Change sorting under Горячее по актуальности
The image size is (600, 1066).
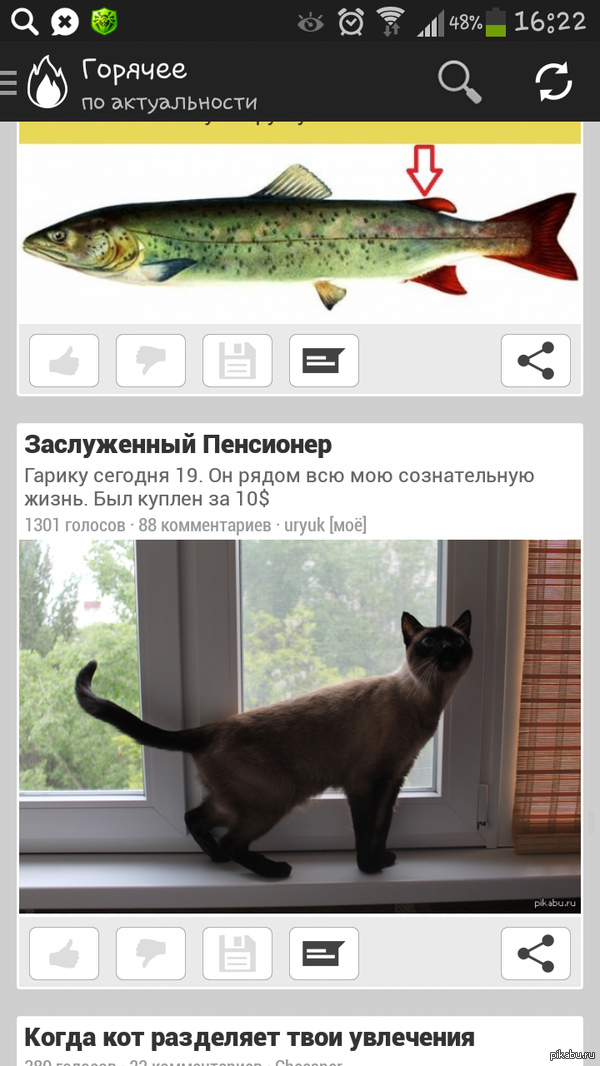click(x=168, y=102)
